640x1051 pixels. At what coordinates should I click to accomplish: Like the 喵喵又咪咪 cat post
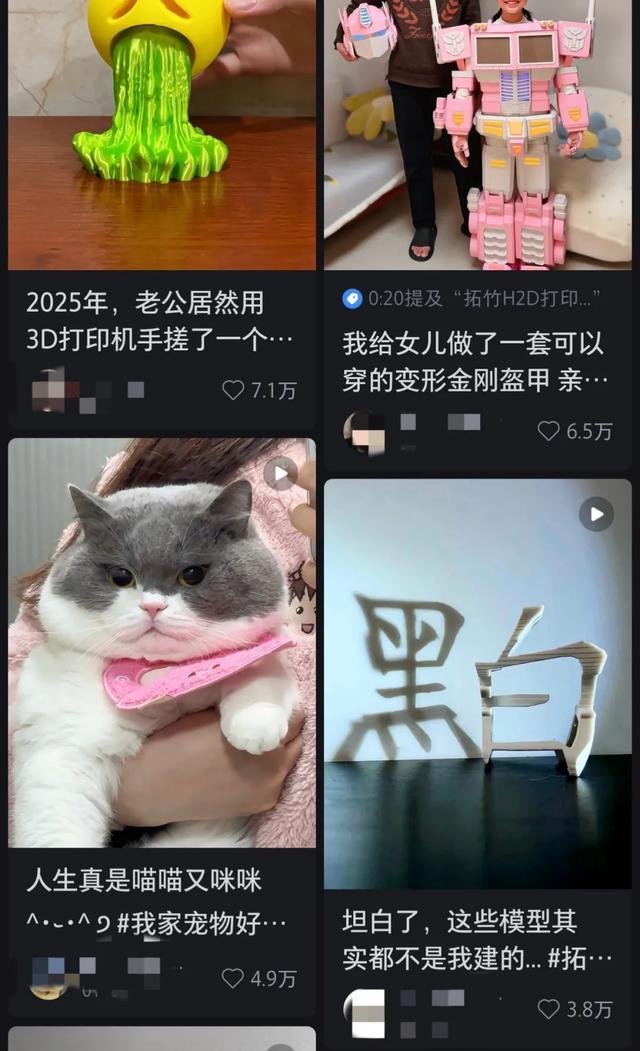point(233,978)
